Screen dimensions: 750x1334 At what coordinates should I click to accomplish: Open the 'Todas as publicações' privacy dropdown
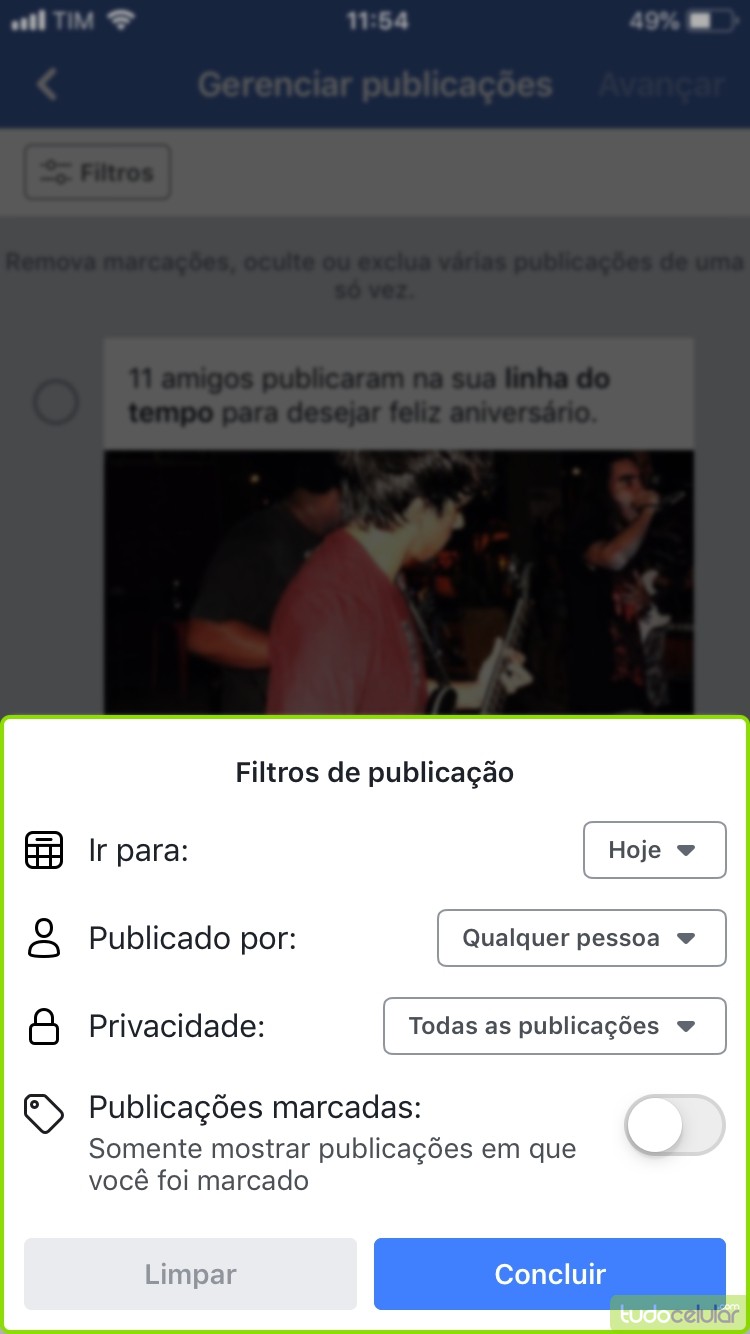(554, 1026)
